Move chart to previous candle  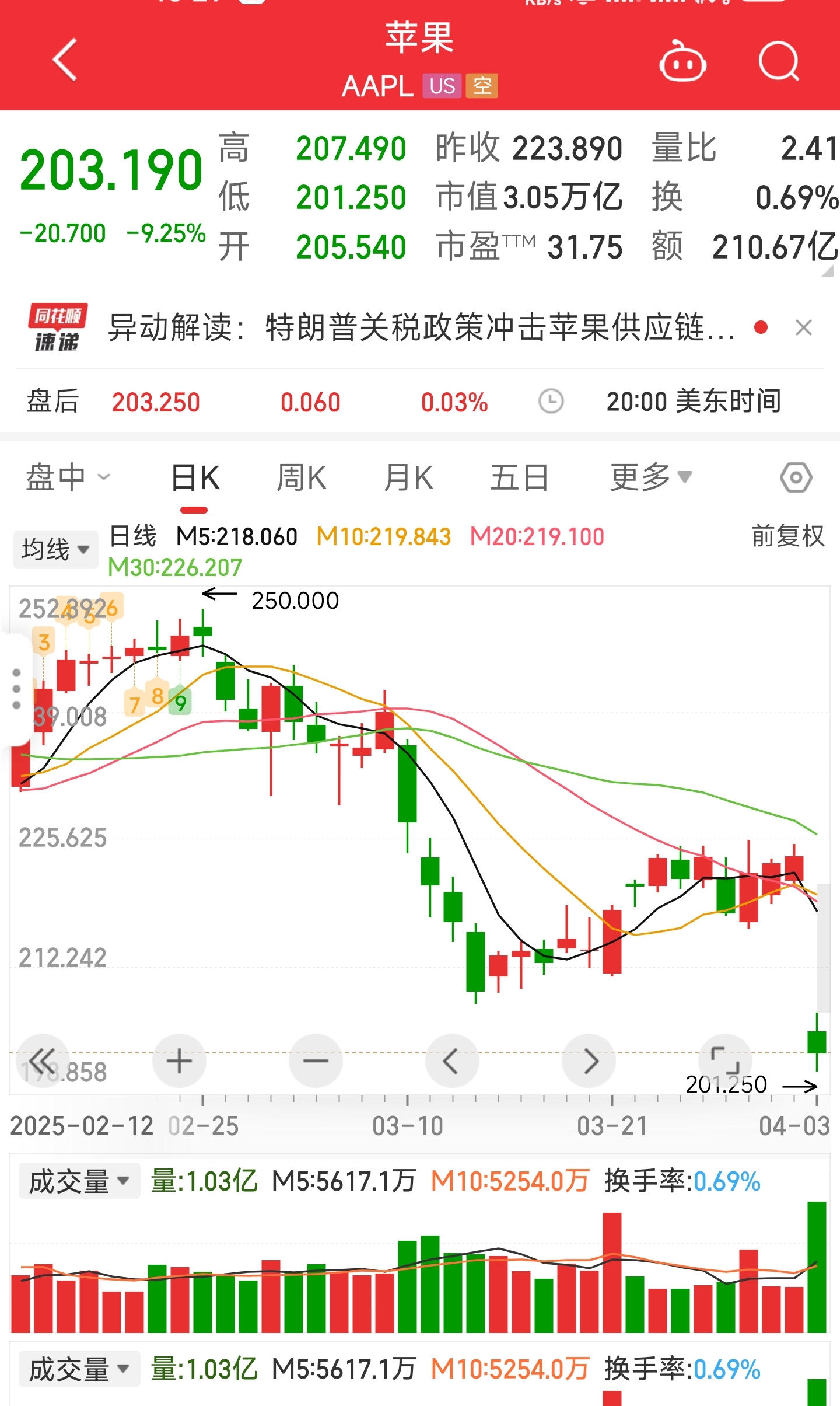452,1060
